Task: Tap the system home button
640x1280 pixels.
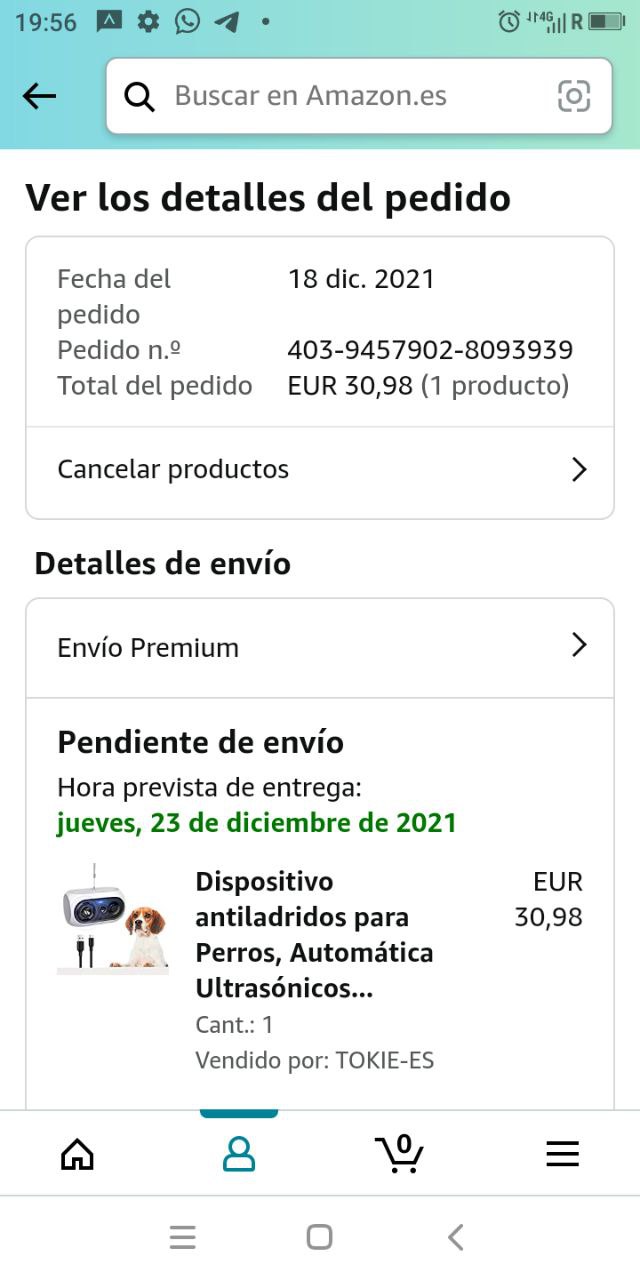Action: click(x=319, y=1238)
